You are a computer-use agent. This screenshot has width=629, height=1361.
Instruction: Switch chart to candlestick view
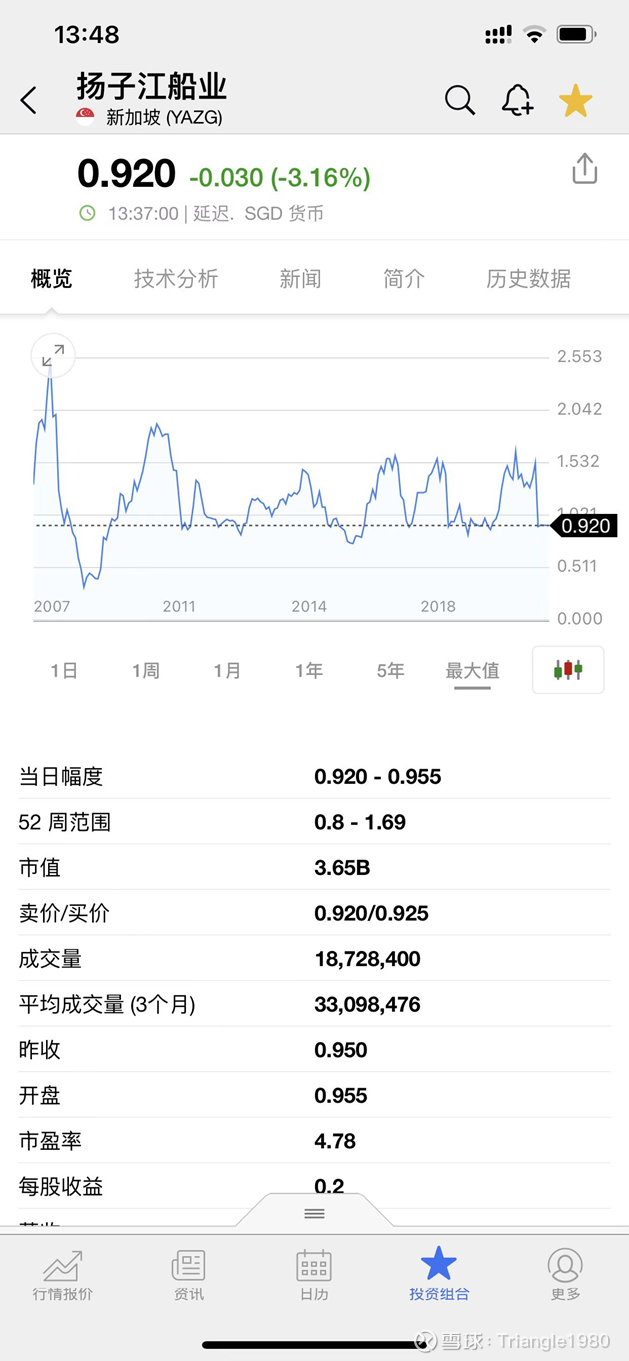coord(568,670)
